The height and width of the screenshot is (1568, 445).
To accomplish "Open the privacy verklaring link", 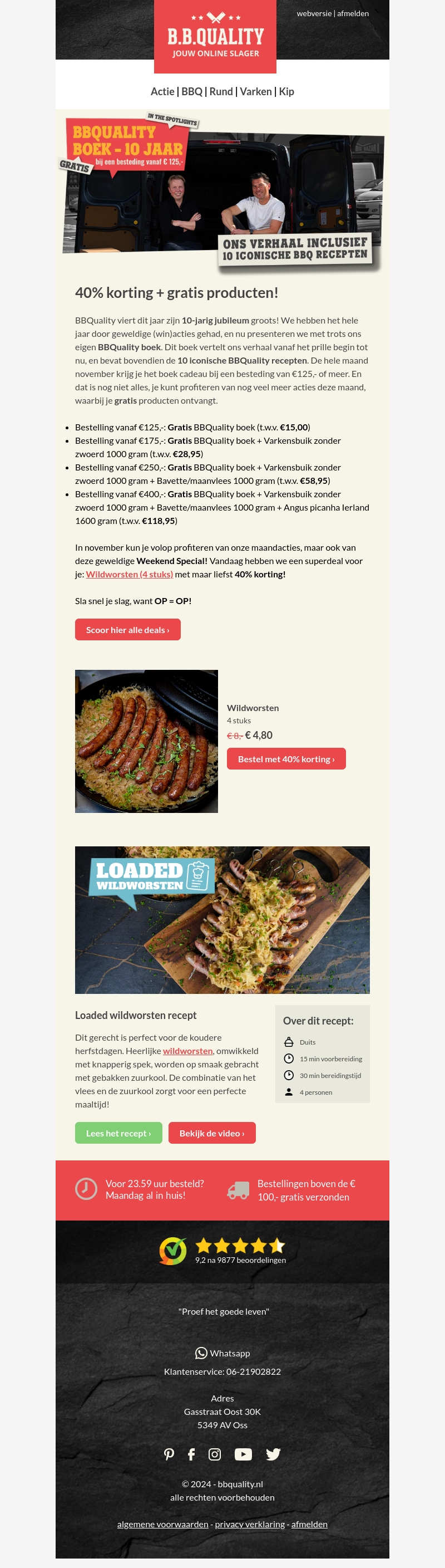I will (x=249, y=1523).
